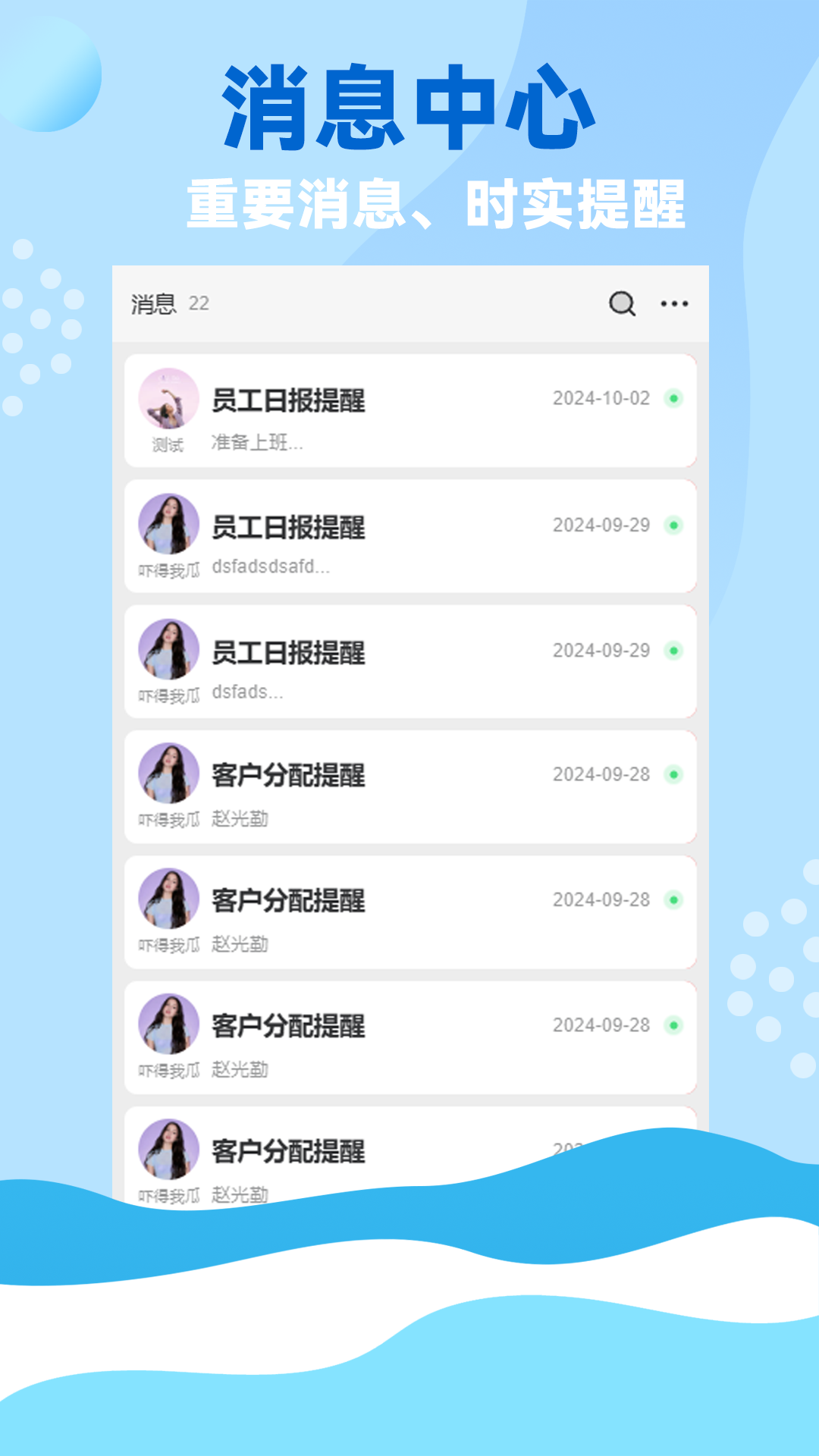Toggle unread indicator on first 客户分配提醒

point(672,774)
